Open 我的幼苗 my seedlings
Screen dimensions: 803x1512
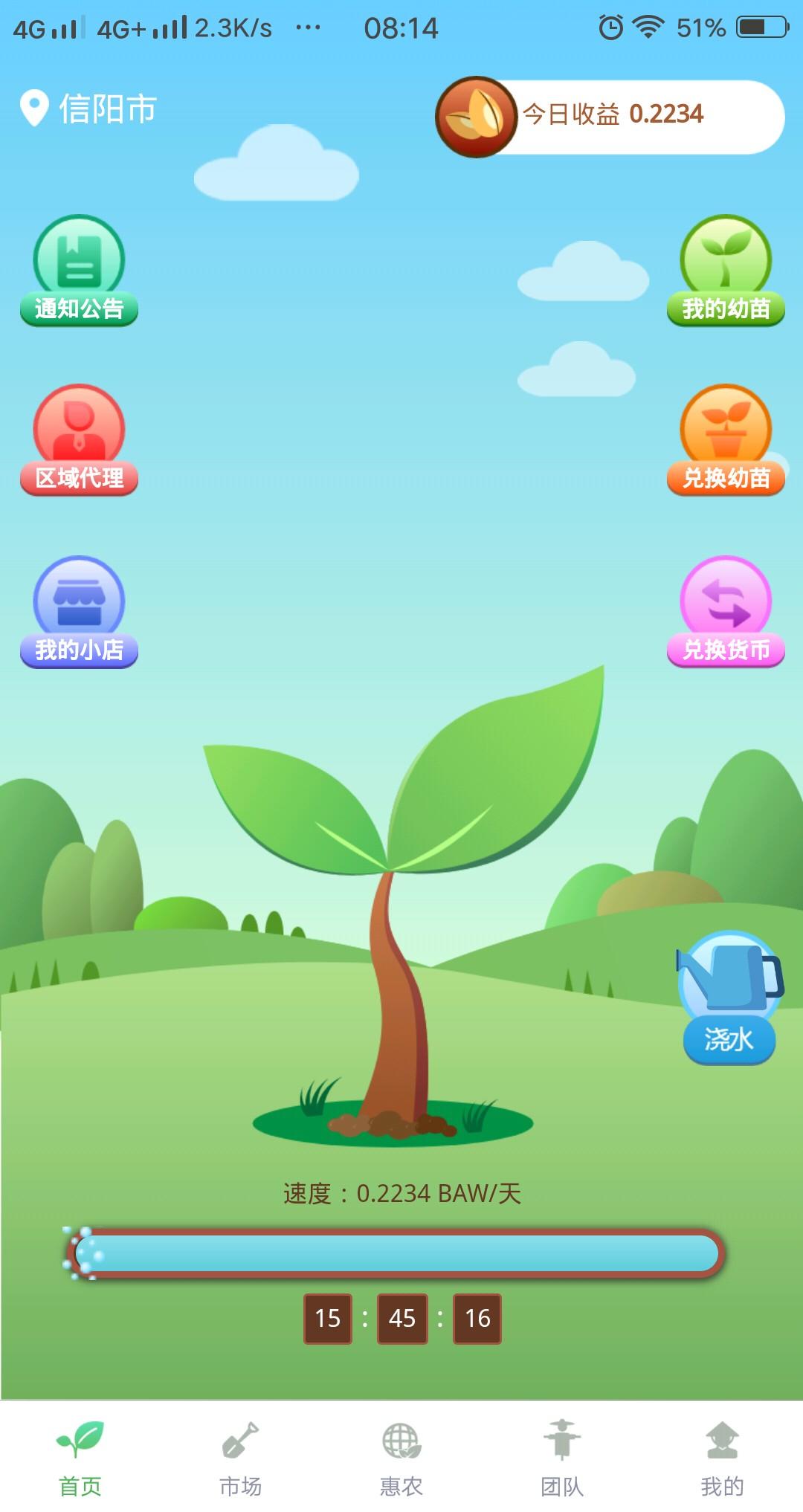point(726,271)
